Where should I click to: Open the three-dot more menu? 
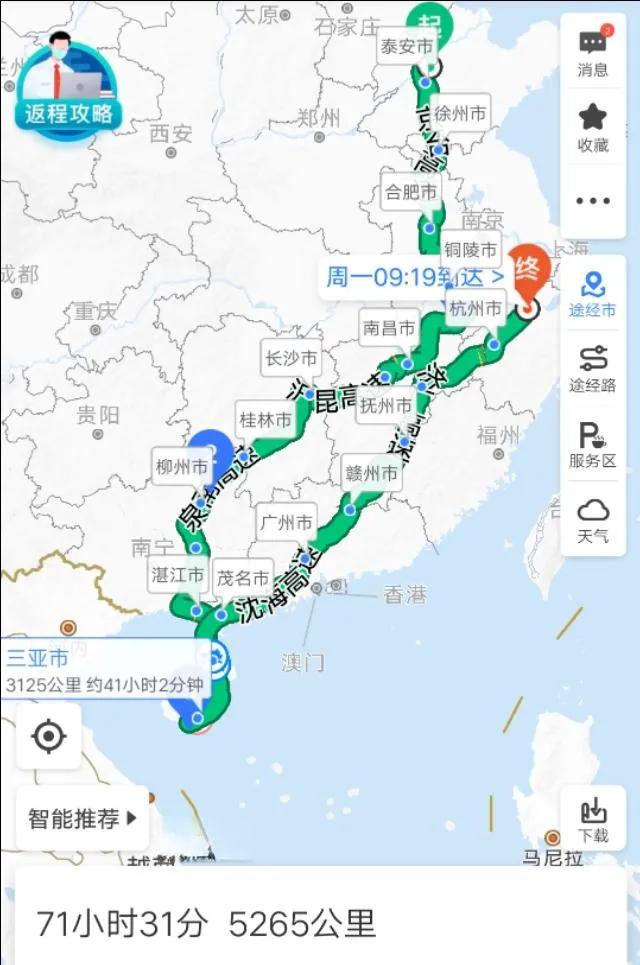[x=593, y=201]
